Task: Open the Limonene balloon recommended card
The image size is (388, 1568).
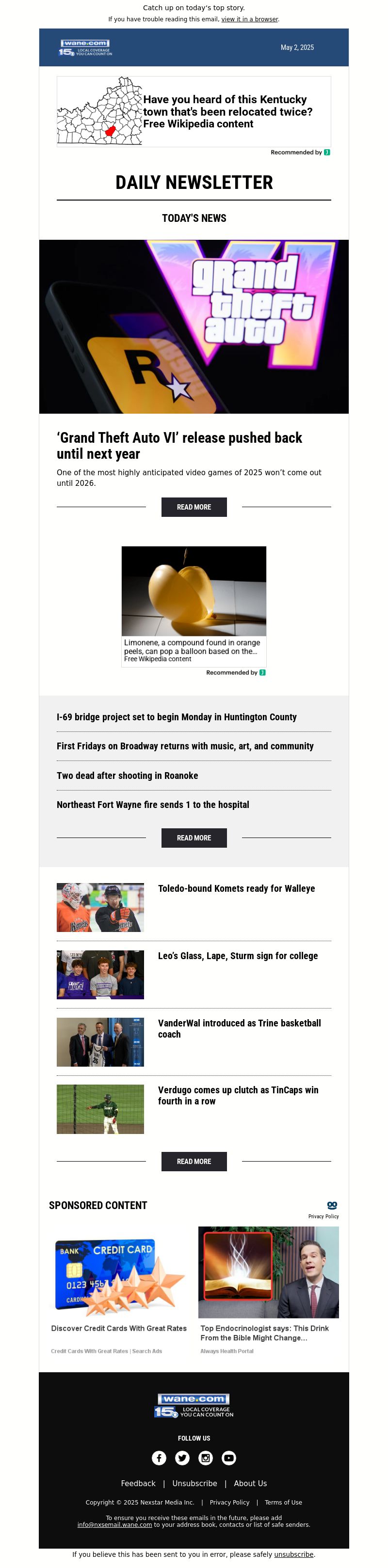Action: click(x=194, y=605)
